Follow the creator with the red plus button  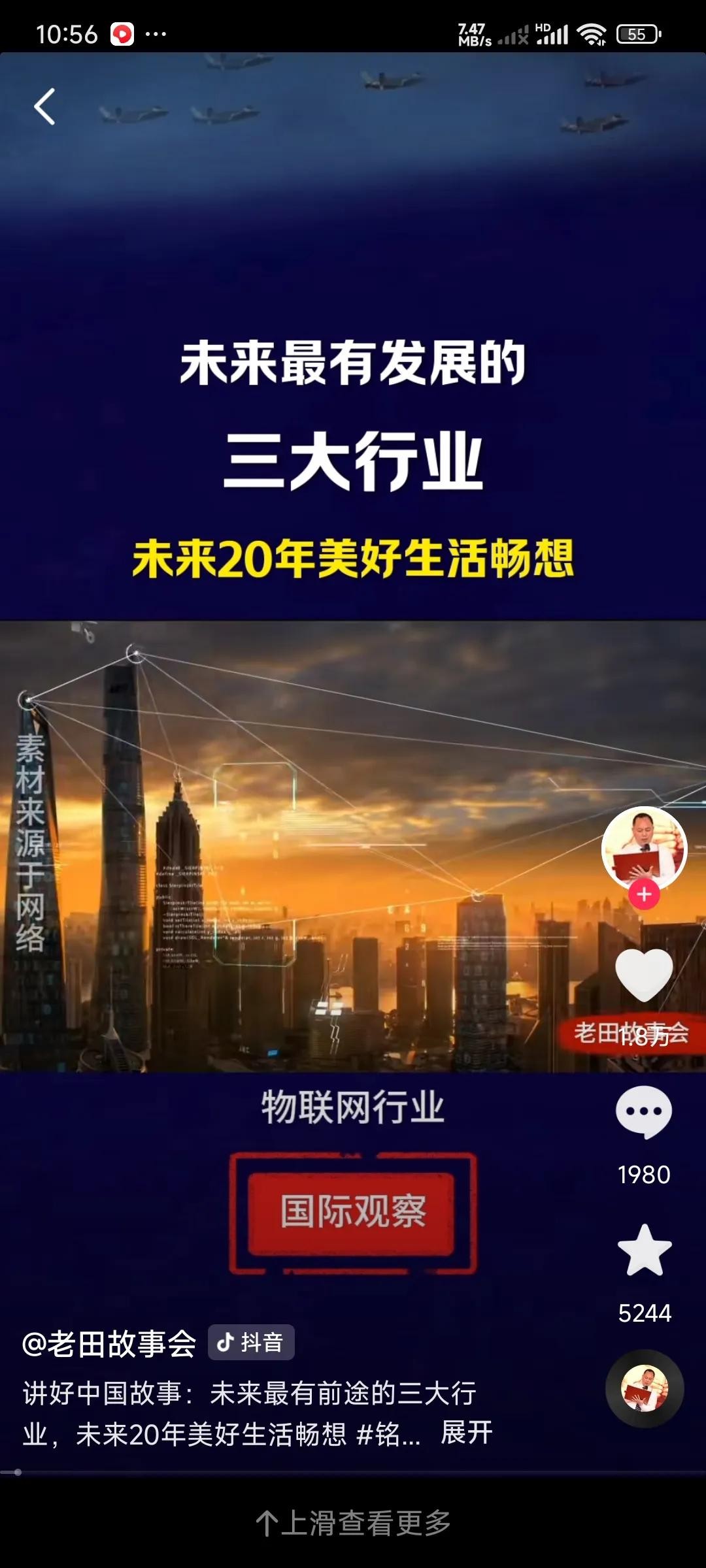click(644, 894)
